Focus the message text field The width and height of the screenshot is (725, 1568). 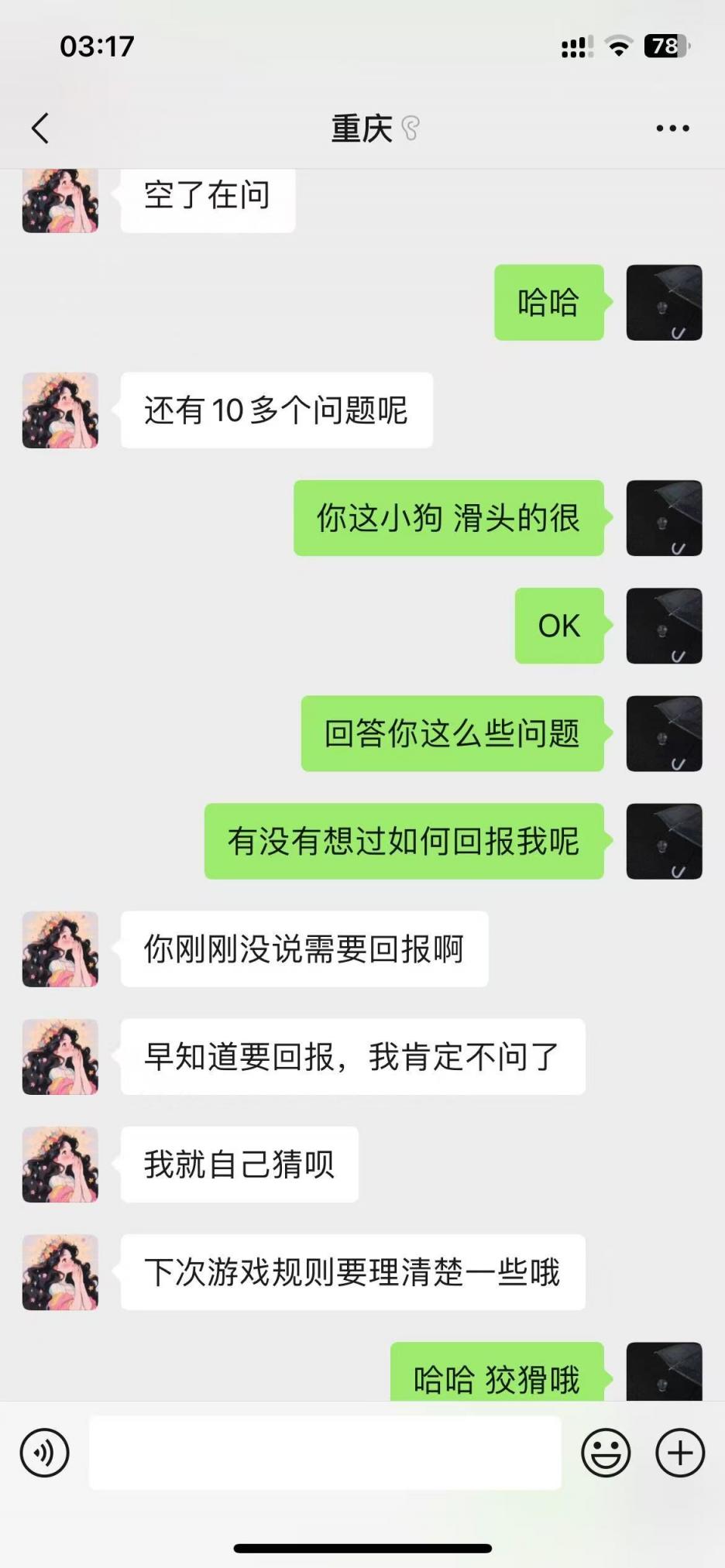[x=325, y=1453]
